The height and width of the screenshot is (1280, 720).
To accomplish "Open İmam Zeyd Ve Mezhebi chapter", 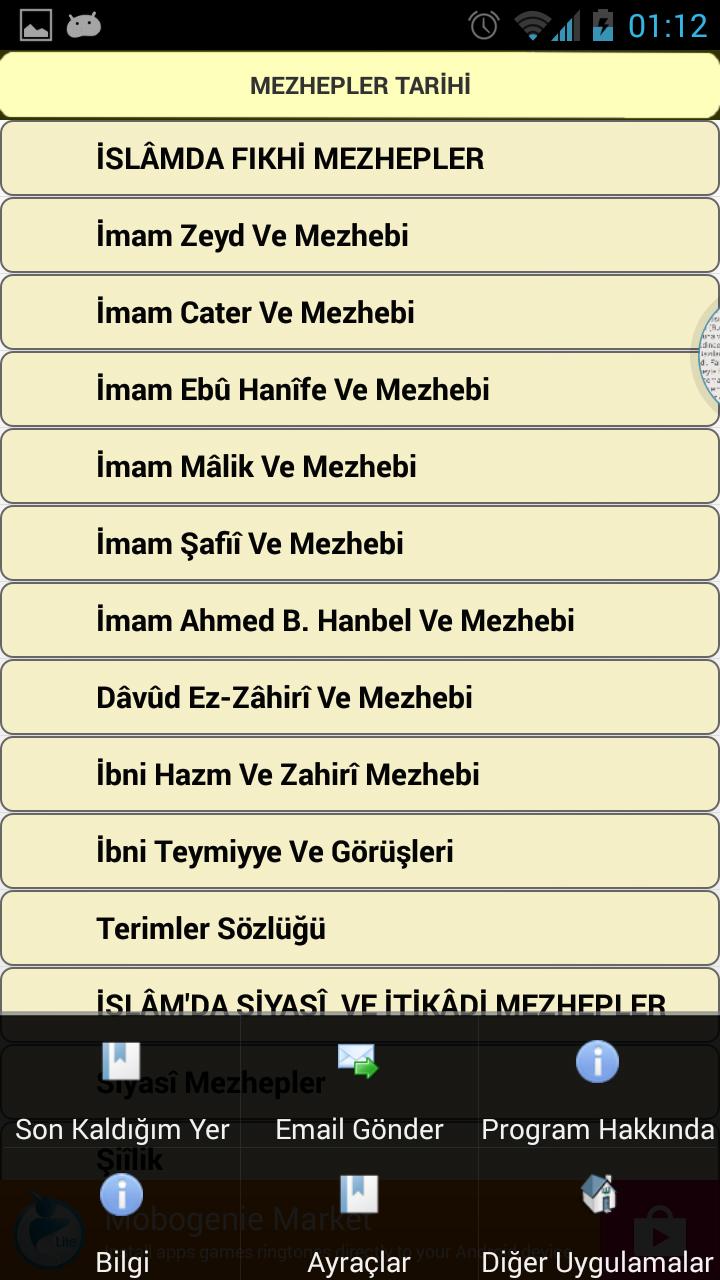I will [360, 236].
